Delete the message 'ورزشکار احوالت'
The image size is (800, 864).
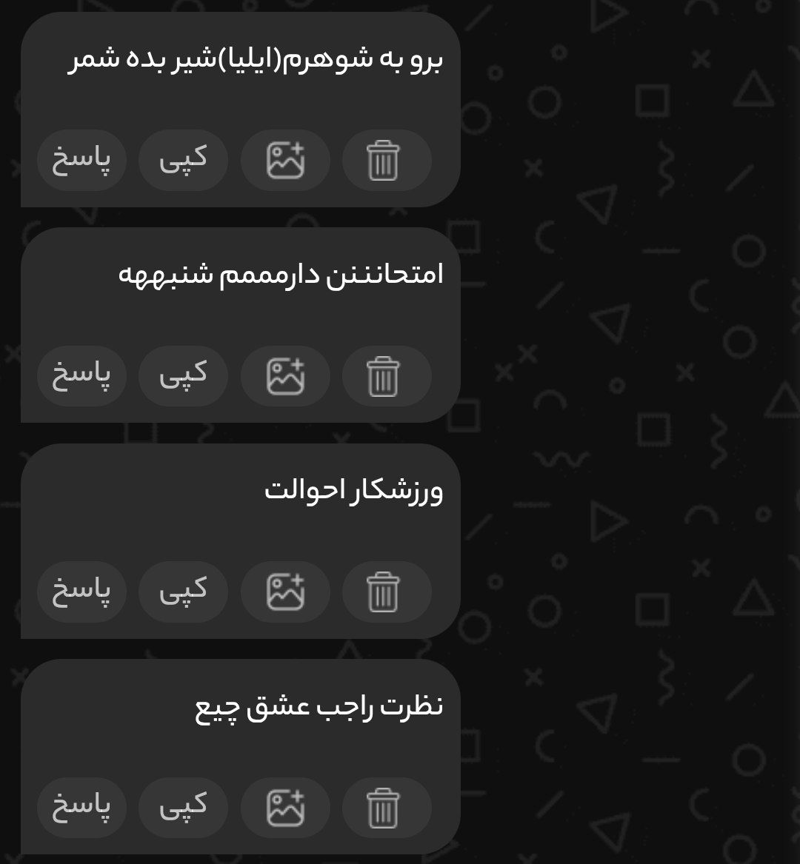click(x=385, y=591)
